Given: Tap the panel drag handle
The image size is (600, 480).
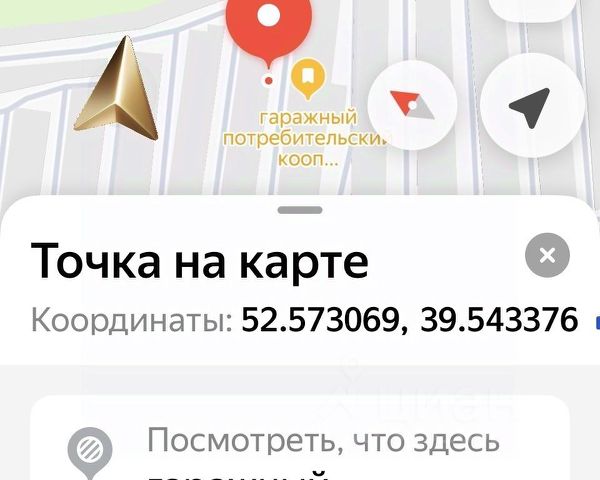Looking at the screenshot, I should 300,210.
